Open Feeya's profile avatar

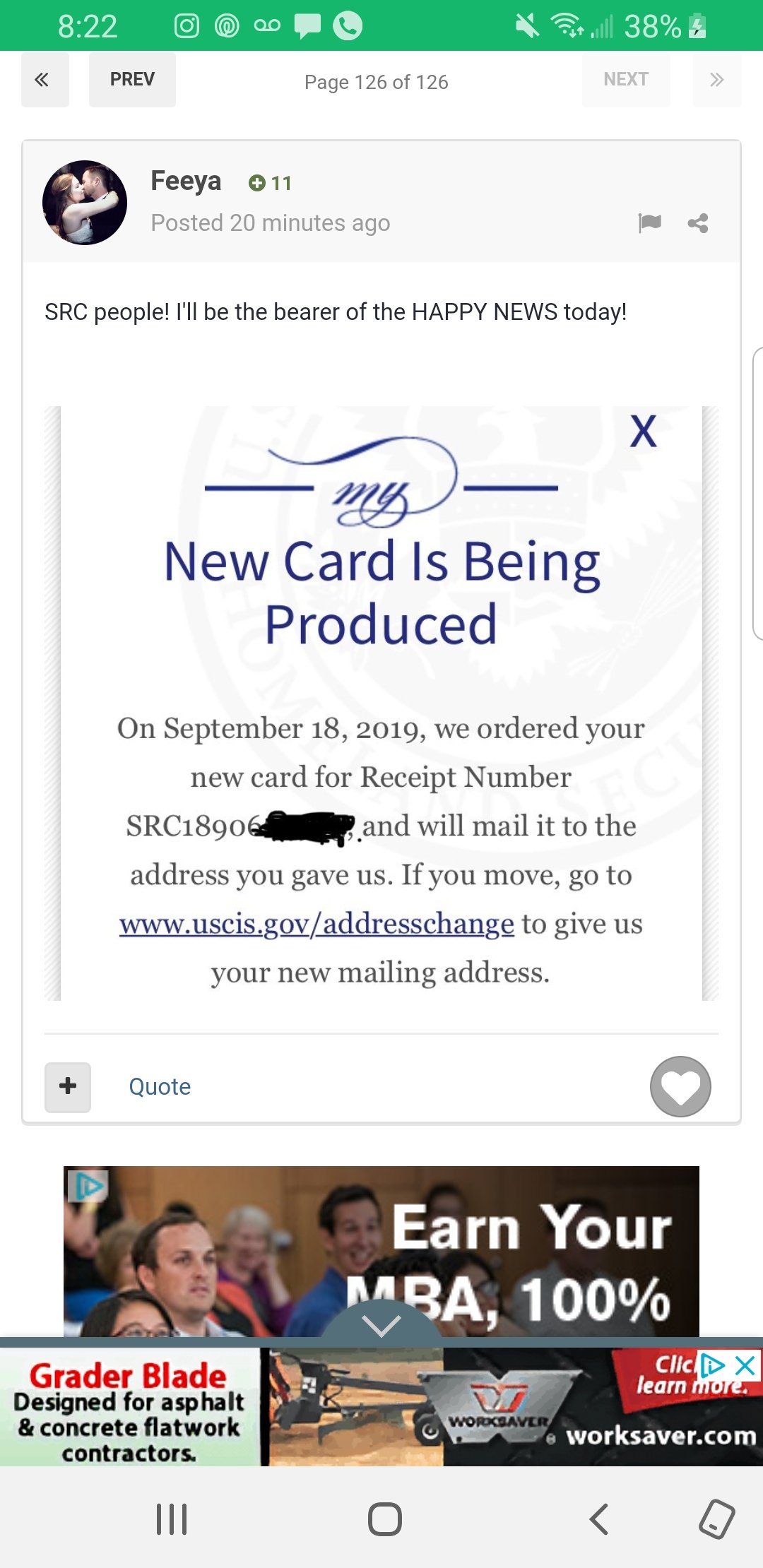tap(85, 203)
